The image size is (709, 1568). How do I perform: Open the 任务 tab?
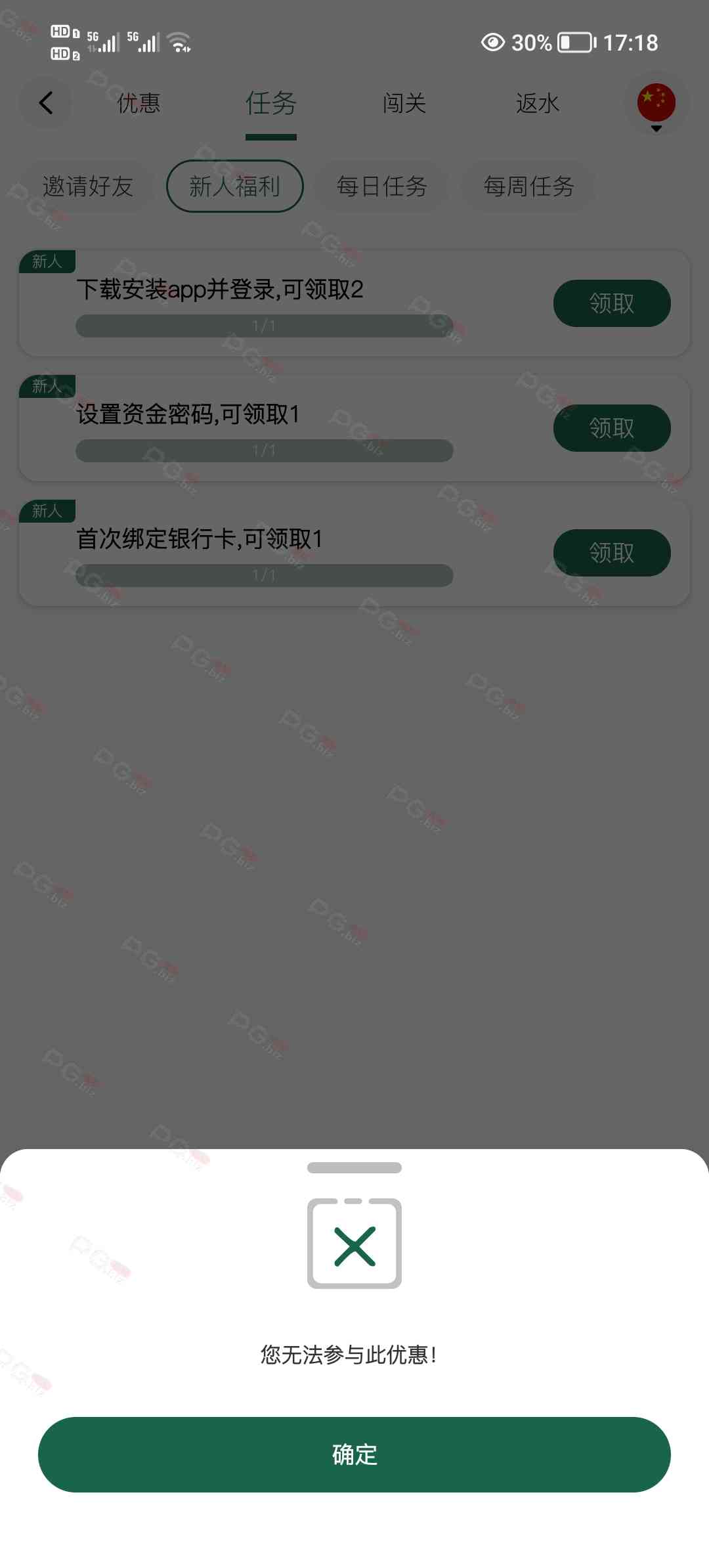pyautogui.click(x=271, y=103)
